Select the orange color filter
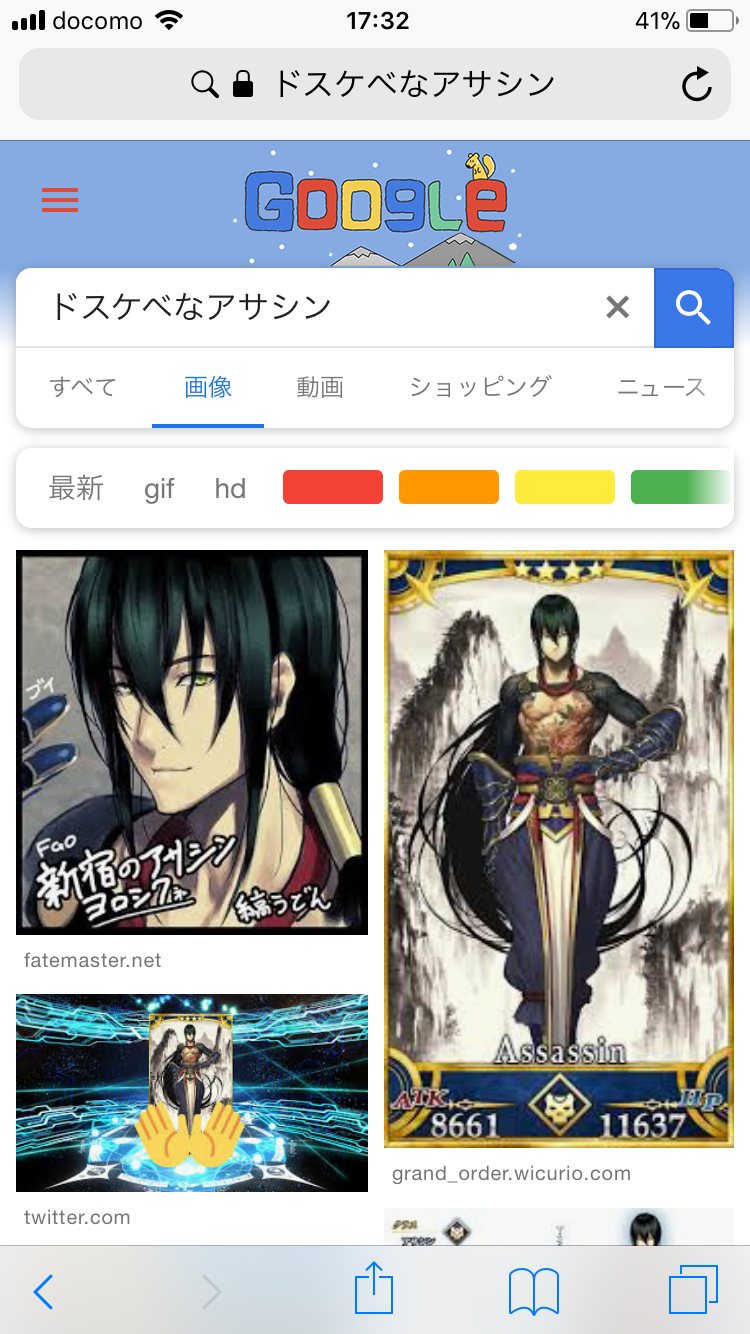Image resolution: width=750 pixels, height=1334 pixels. coord(449,487)
